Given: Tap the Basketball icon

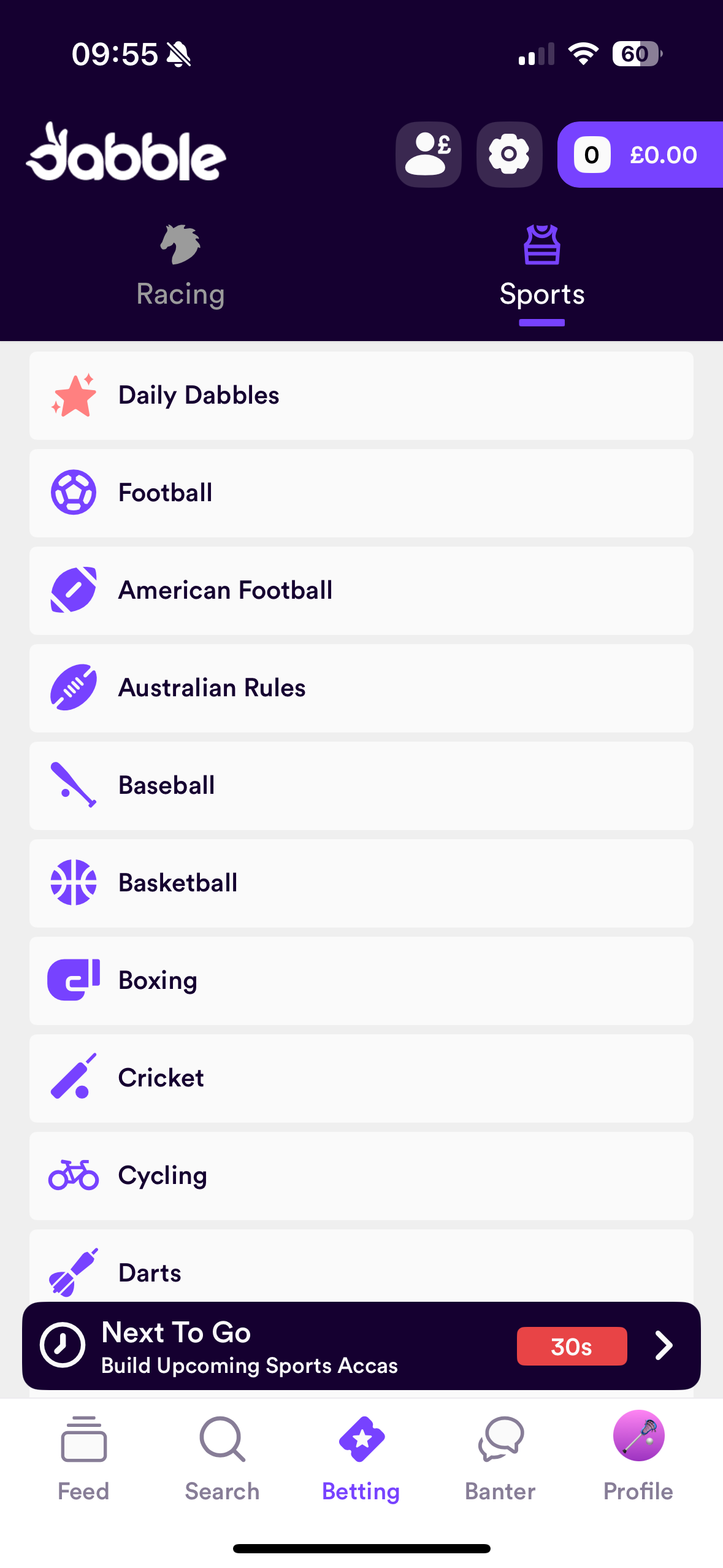Looking at the screenshot, I should (x=73, y=882).
